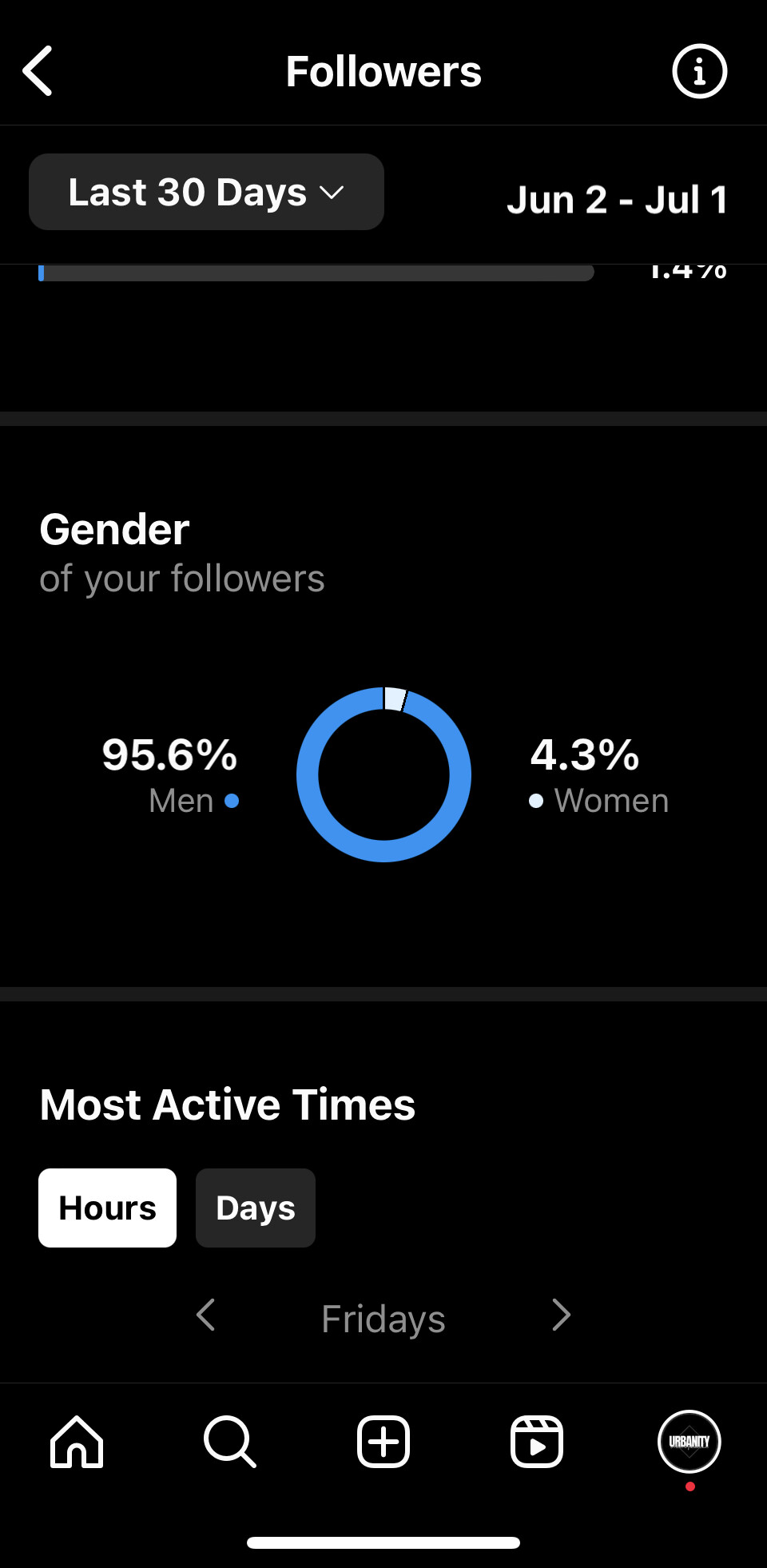Go back from the Followers screen
This screenshot has width=767, height=1568.
(38, 71)
